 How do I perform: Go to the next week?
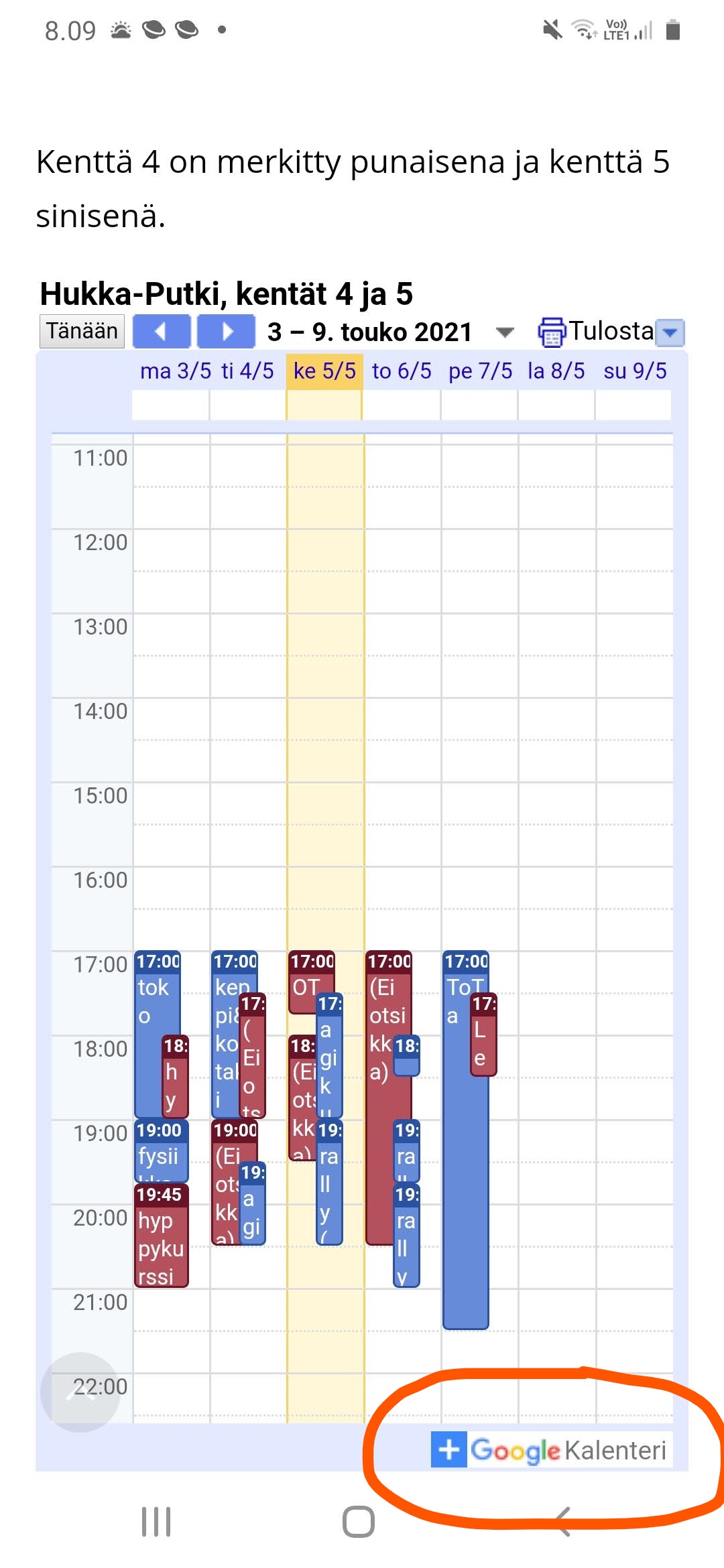pyautogui.click(x=226, y=331)
